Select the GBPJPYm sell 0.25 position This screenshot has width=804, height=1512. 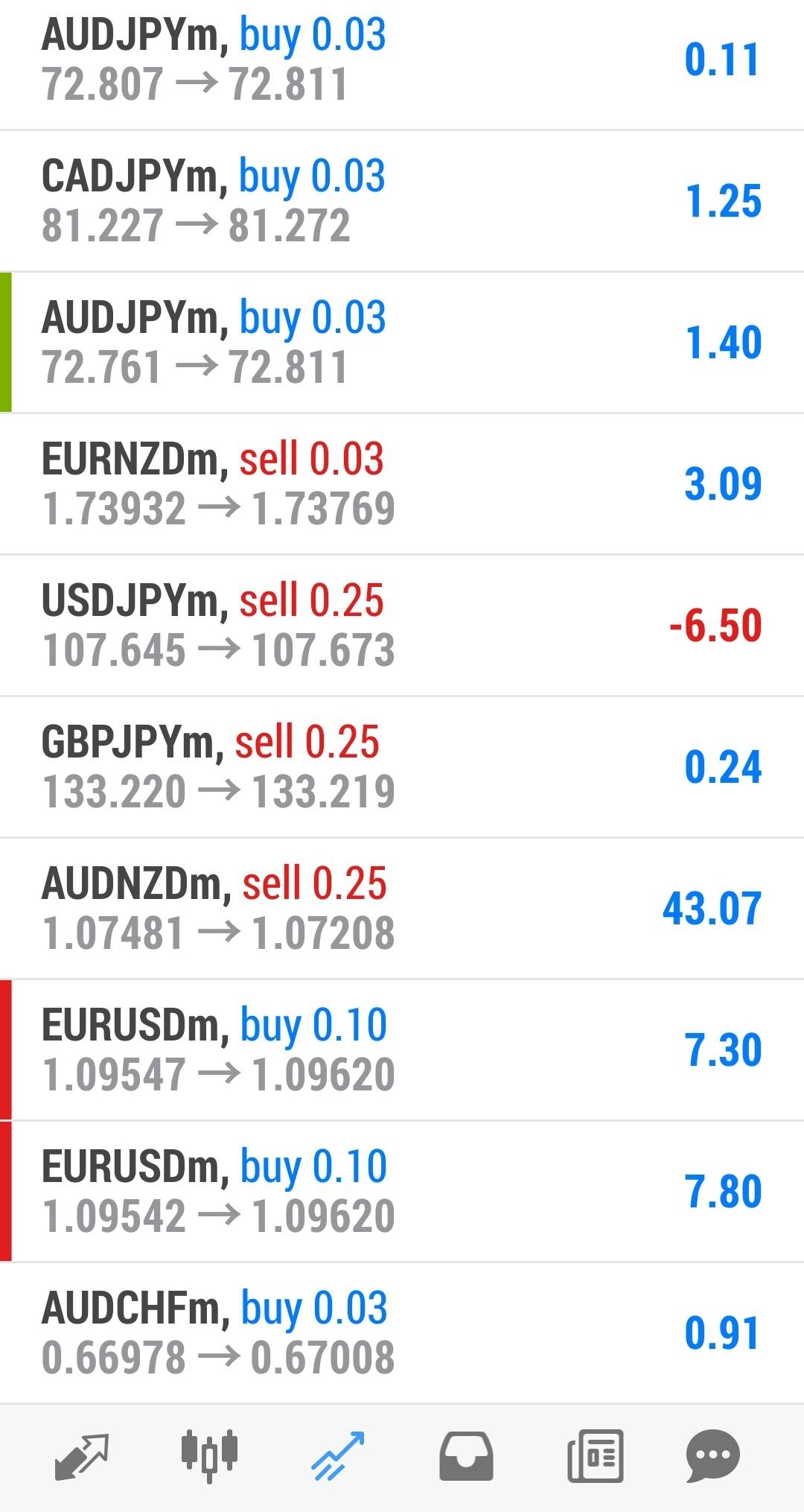tap(402, 767)
